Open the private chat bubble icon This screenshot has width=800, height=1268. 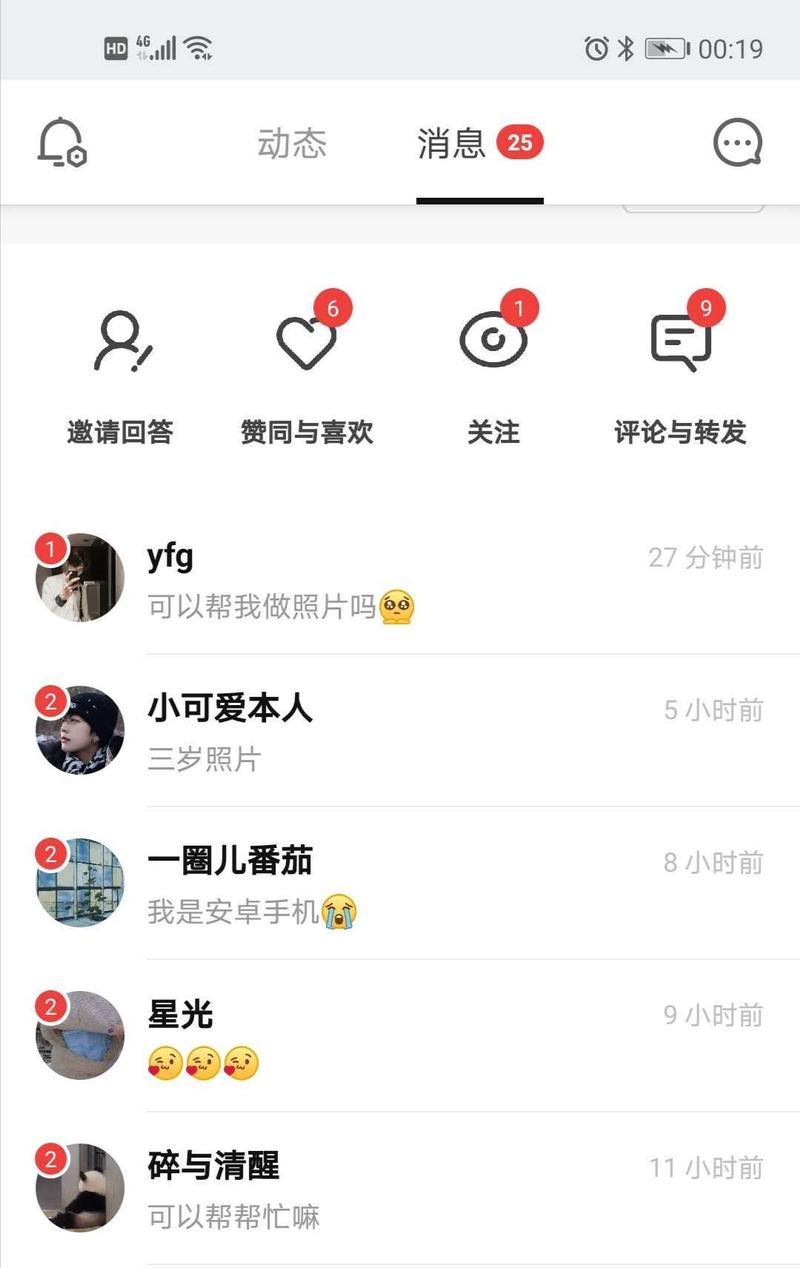click(737, 142)
